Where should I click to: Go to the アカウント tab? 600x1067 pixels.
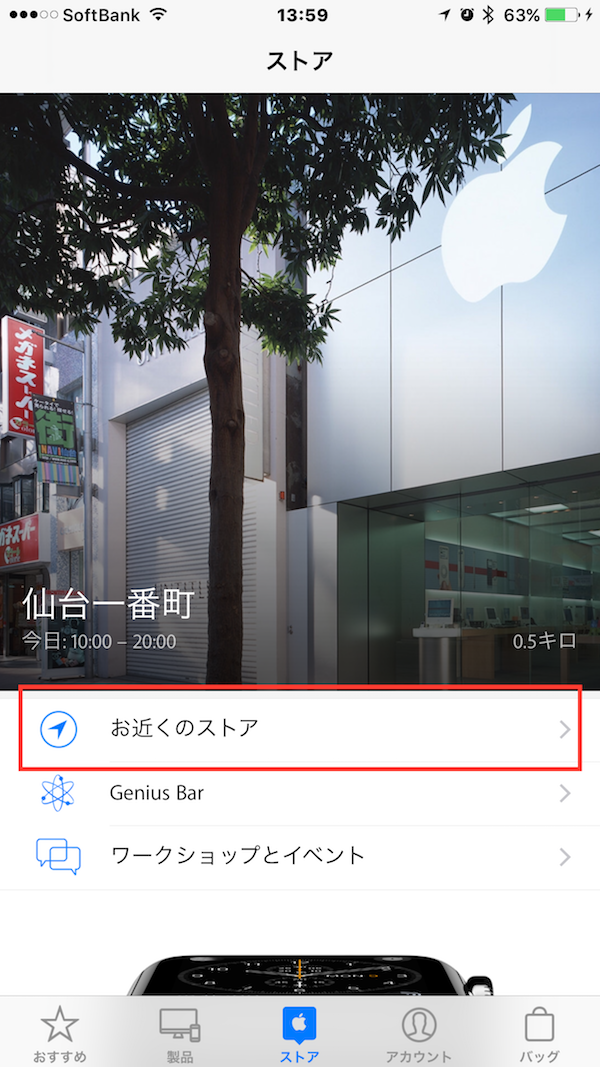coord(419,1033)
